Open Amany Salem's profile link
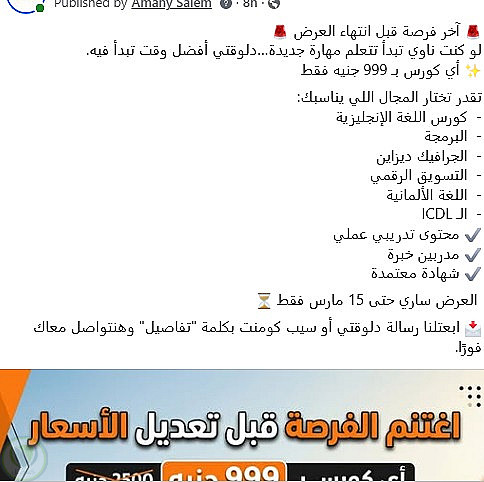Screen dimensions: 484x482 [171, 4]
